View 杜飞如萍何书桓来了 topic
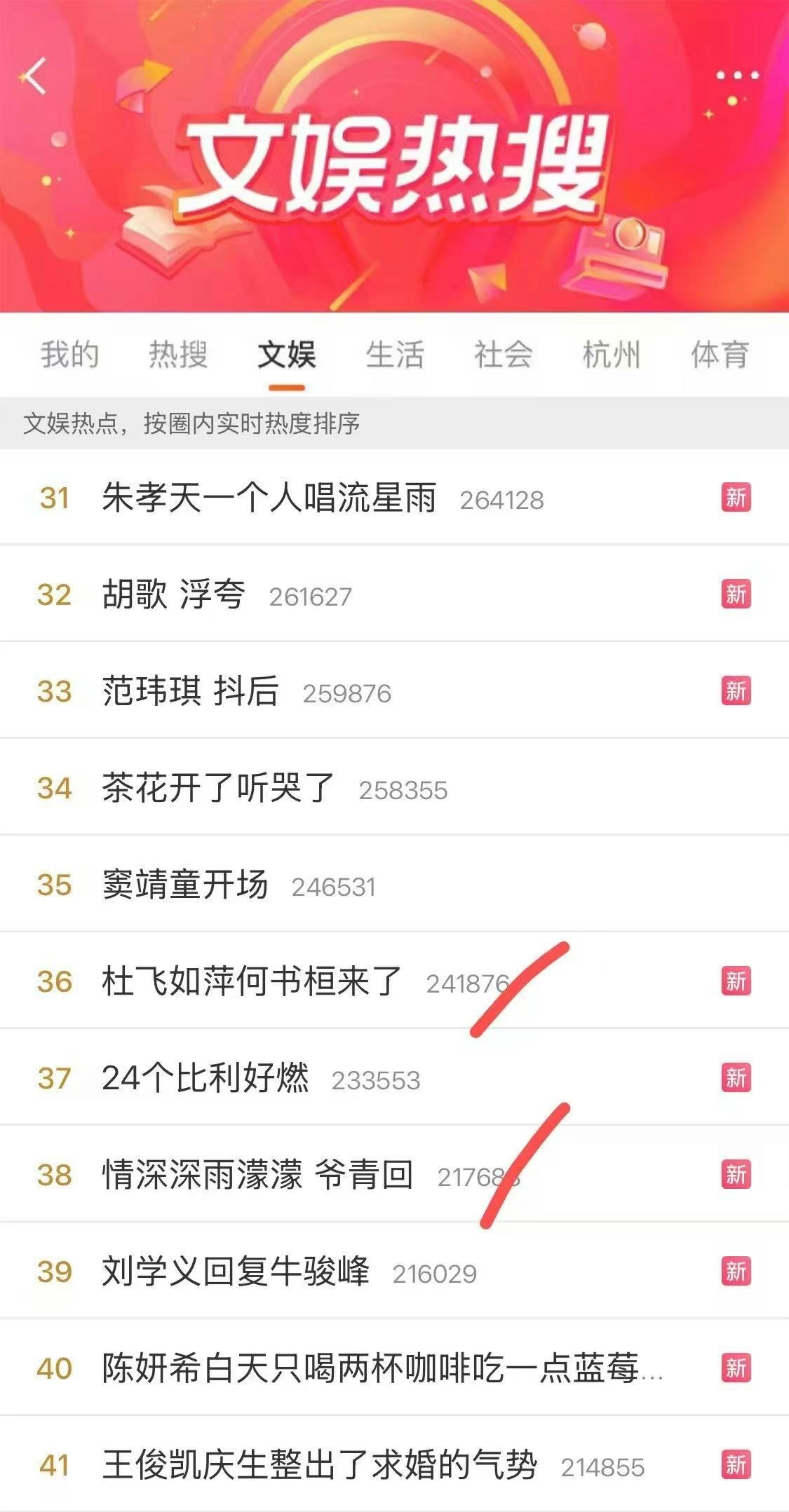 (394, 981)
